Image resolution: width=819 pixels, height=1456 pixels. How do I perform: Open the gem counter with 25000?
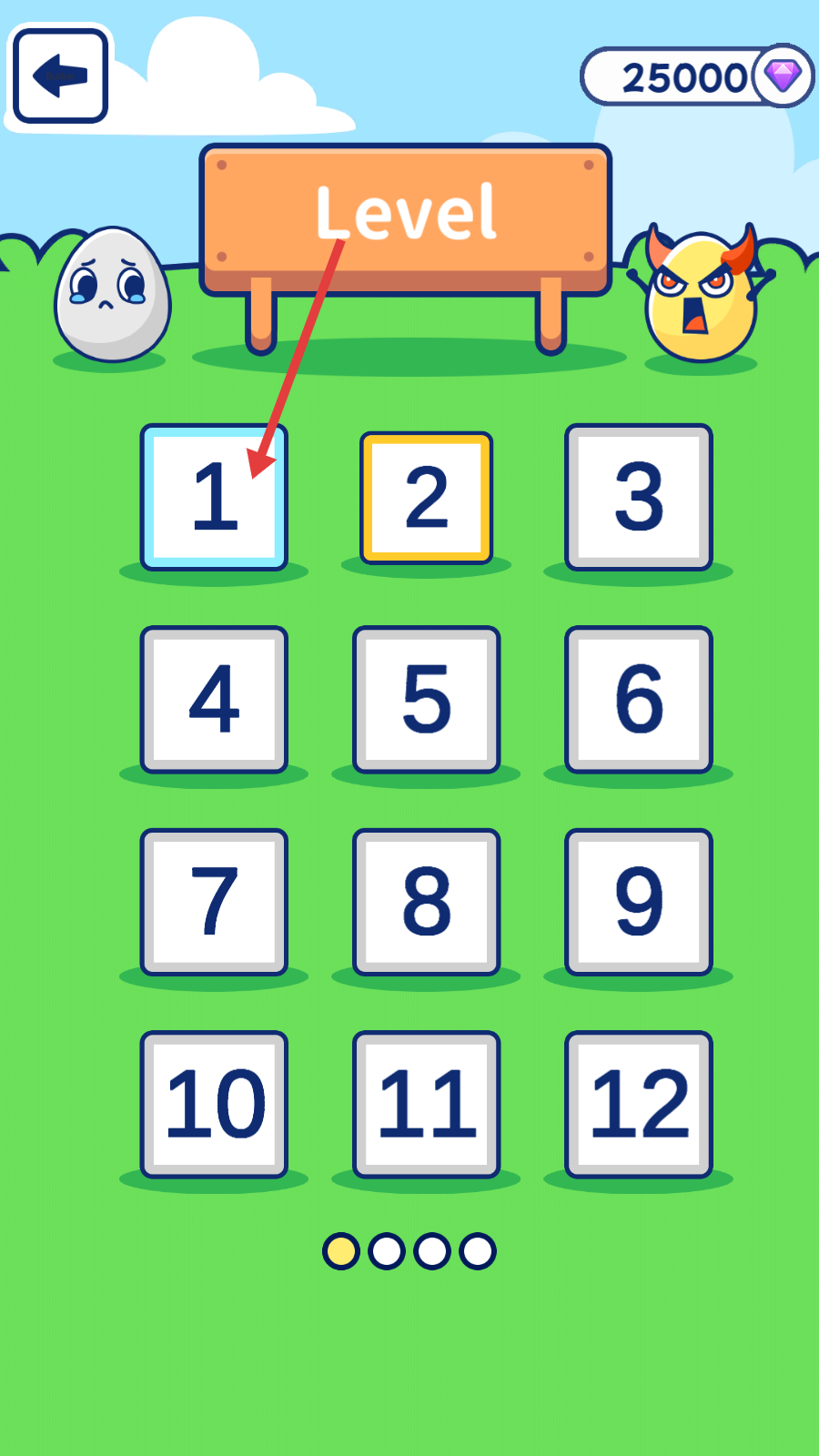[x=696, y=77]
